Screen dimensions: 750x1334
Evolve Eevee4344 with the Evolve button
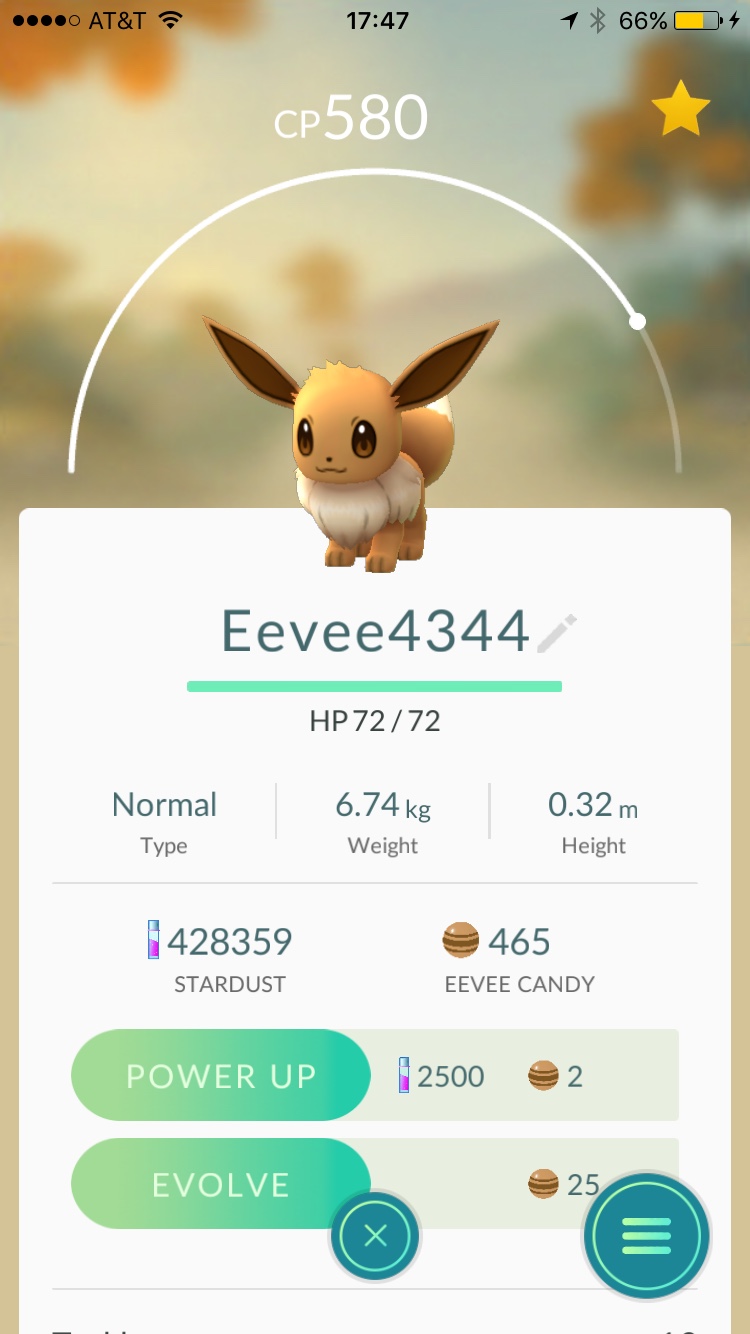tap(221, 1184)
